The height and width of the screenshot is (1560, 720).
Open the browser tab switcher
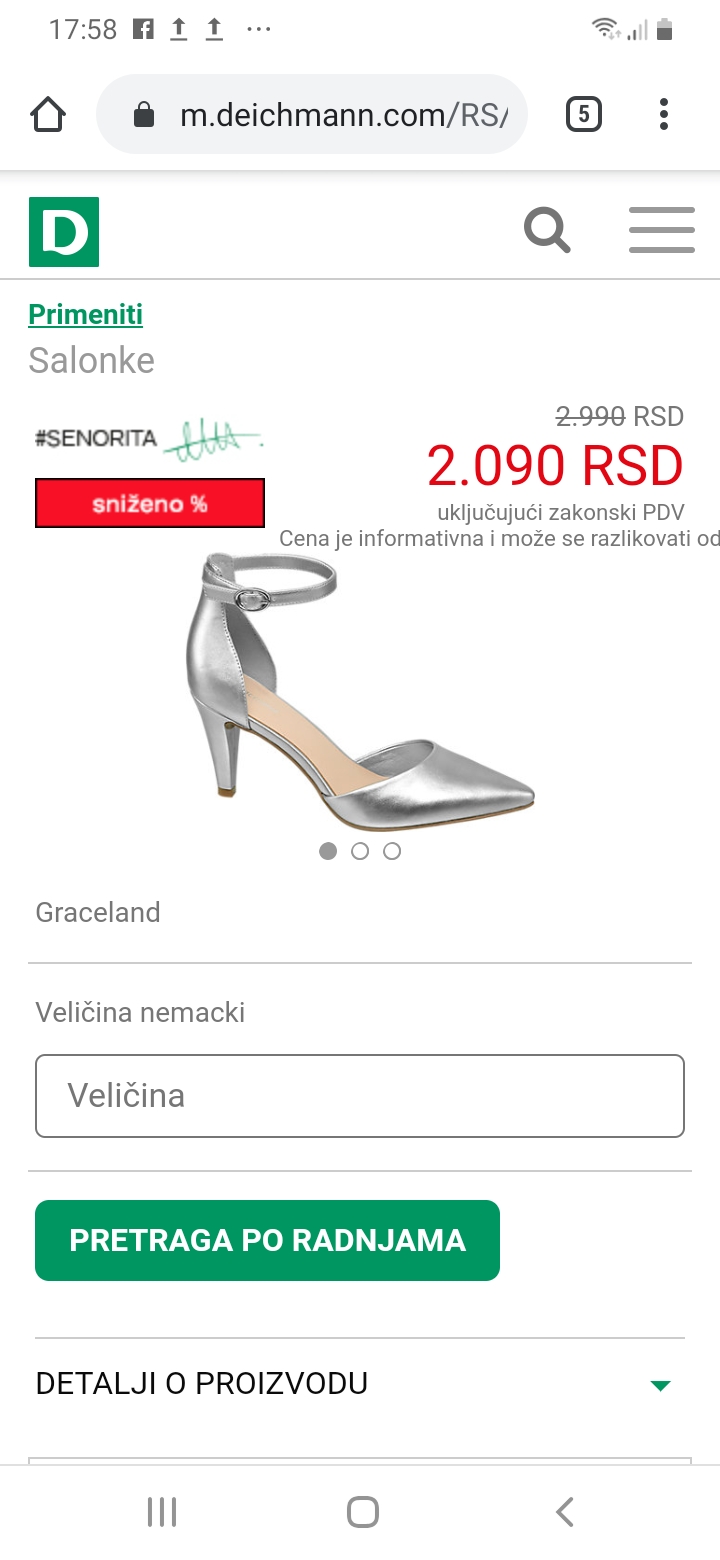point(584,115)
